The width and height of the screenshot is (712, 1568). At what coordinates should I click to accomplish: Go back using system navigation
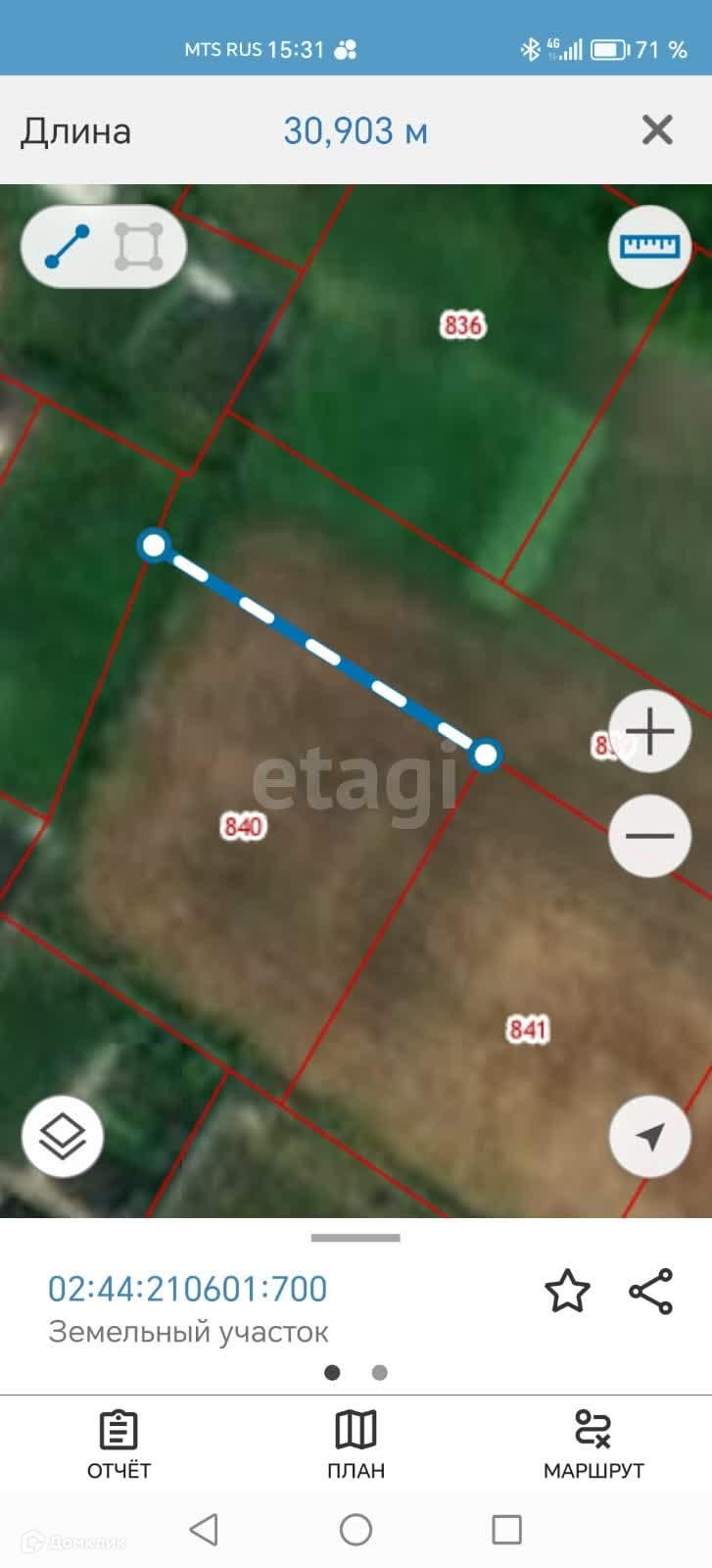coord(204,1529)
